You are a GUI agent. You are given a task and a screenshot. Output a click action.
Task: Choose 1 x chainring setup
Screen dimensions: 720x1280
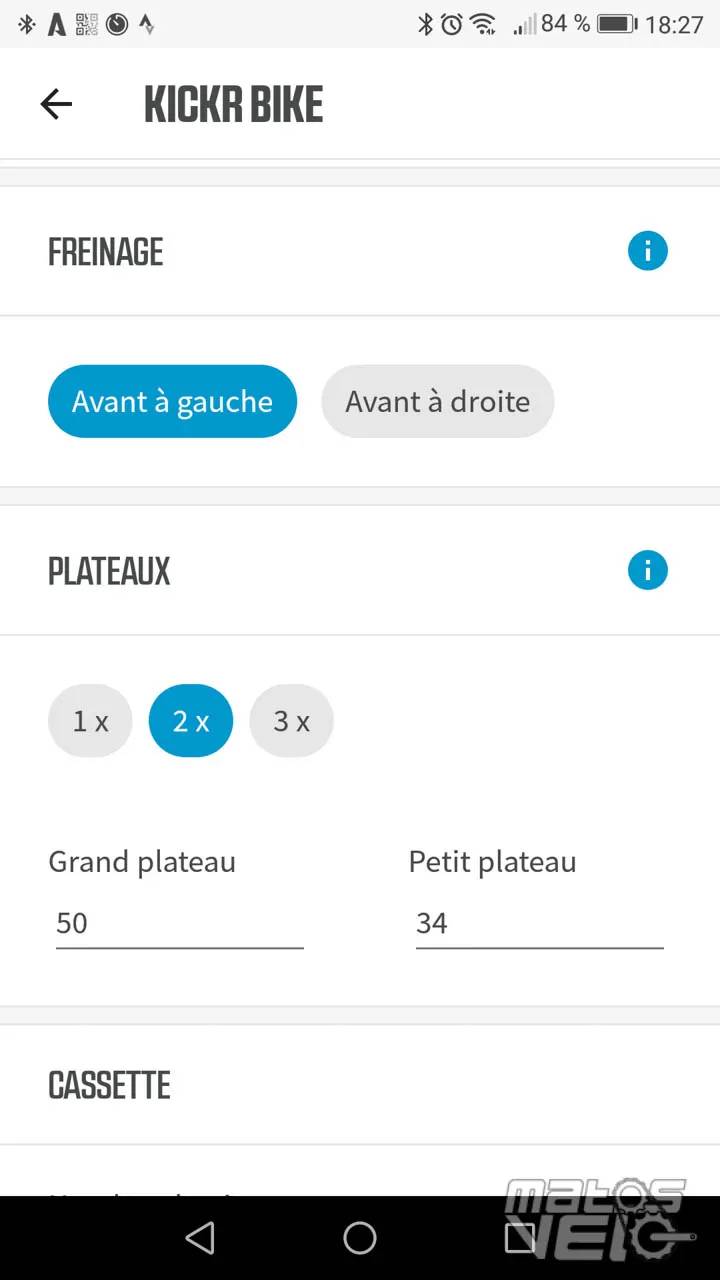[x=90, y=721]
